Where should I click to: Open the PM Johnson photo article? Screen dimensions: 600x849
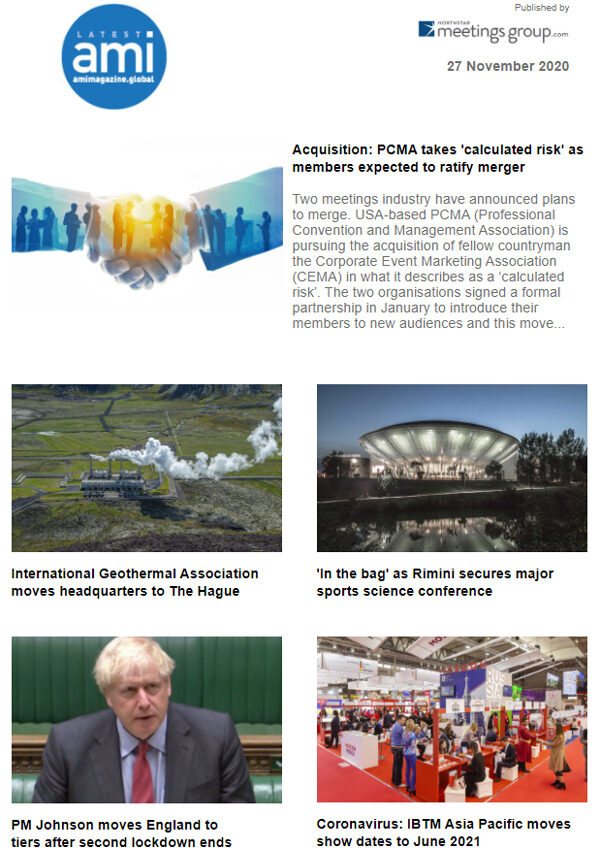pos(147,720)
